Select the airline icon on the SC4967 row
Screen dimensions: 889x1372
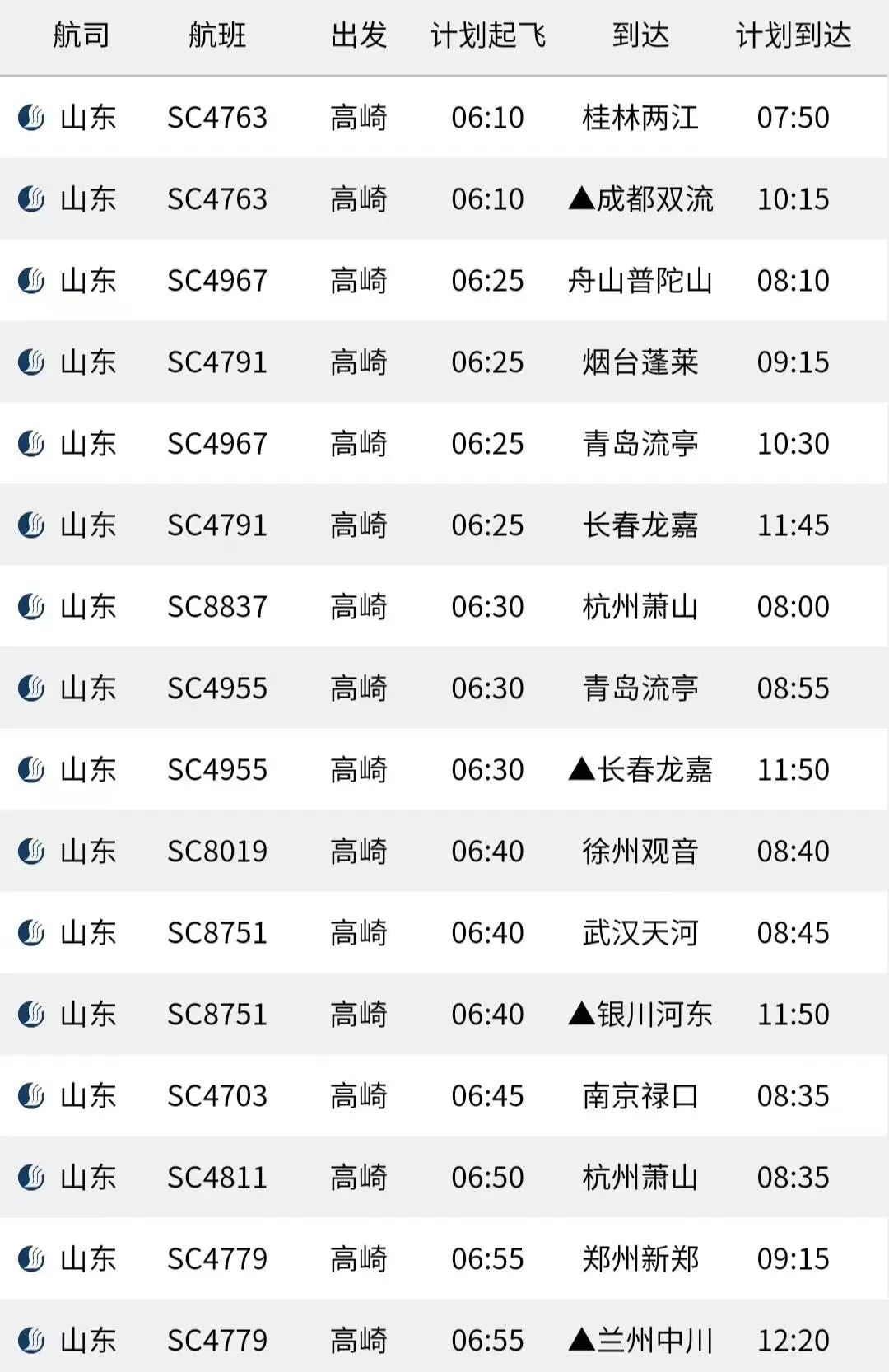pos(30,280)
